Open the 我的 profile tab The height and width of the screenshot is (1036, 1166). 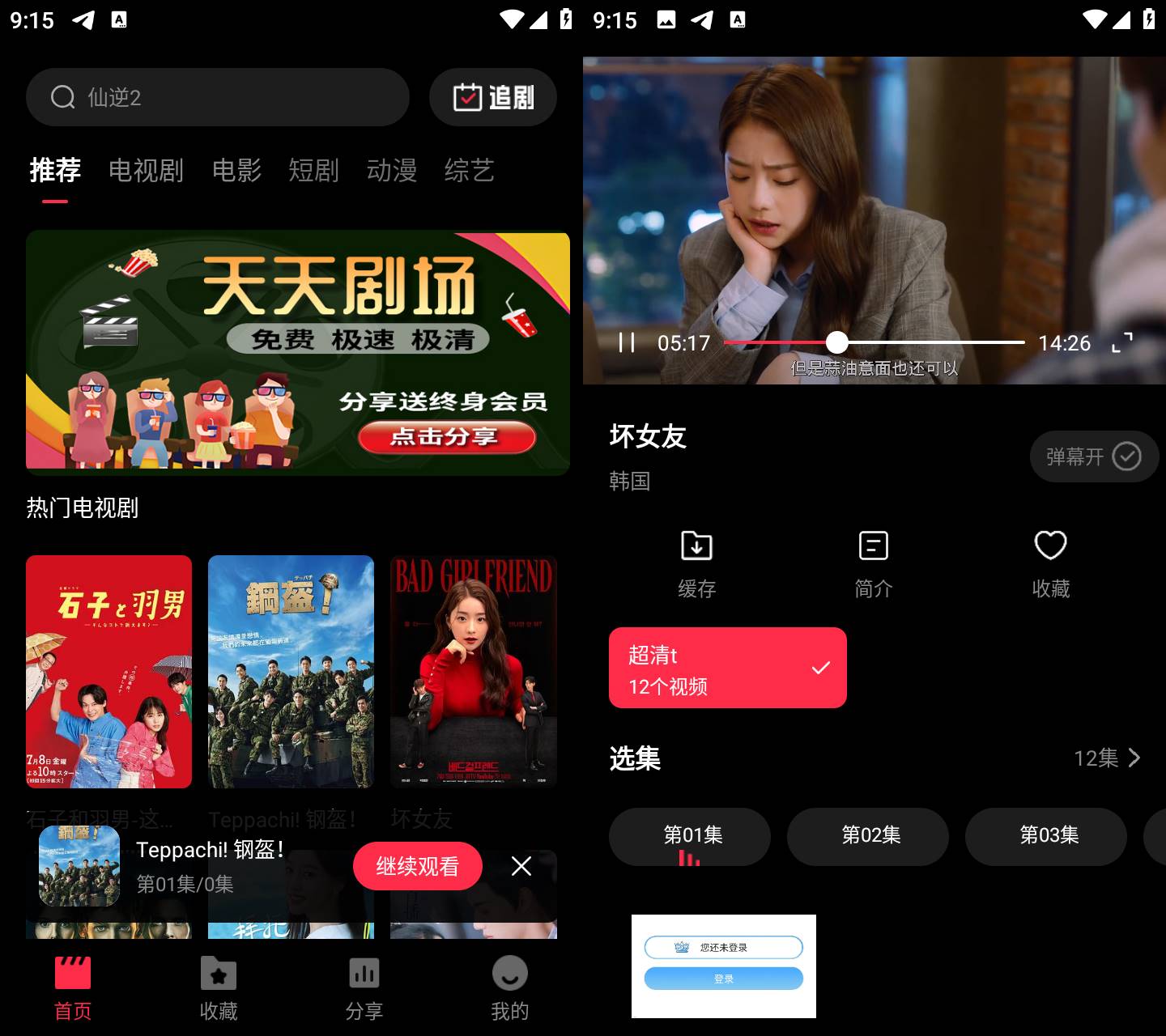pos(509,989)
